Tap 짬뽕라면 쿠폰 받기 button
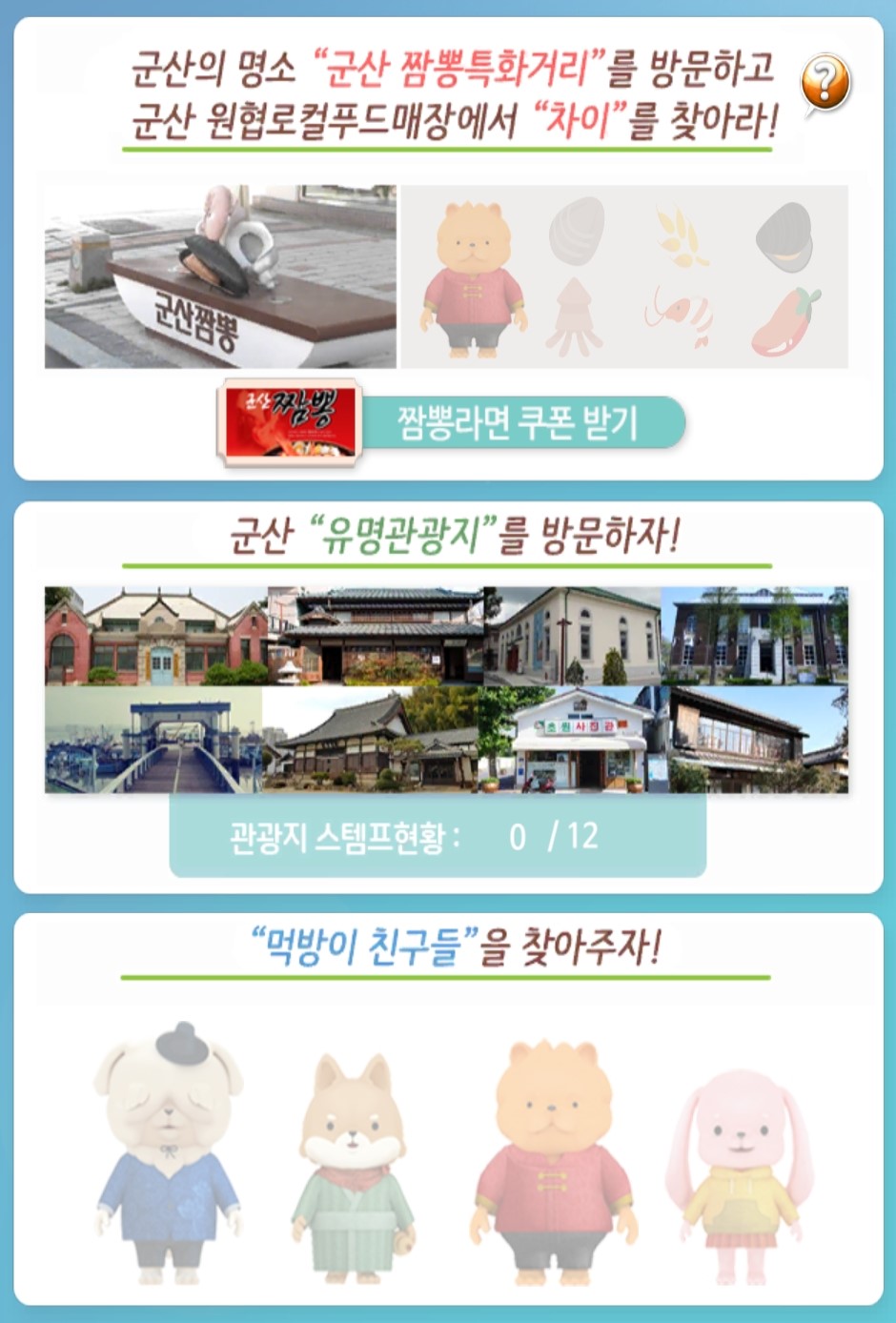Image resolution: width=896 pixels, height=1323 pixels. [519, 423]
